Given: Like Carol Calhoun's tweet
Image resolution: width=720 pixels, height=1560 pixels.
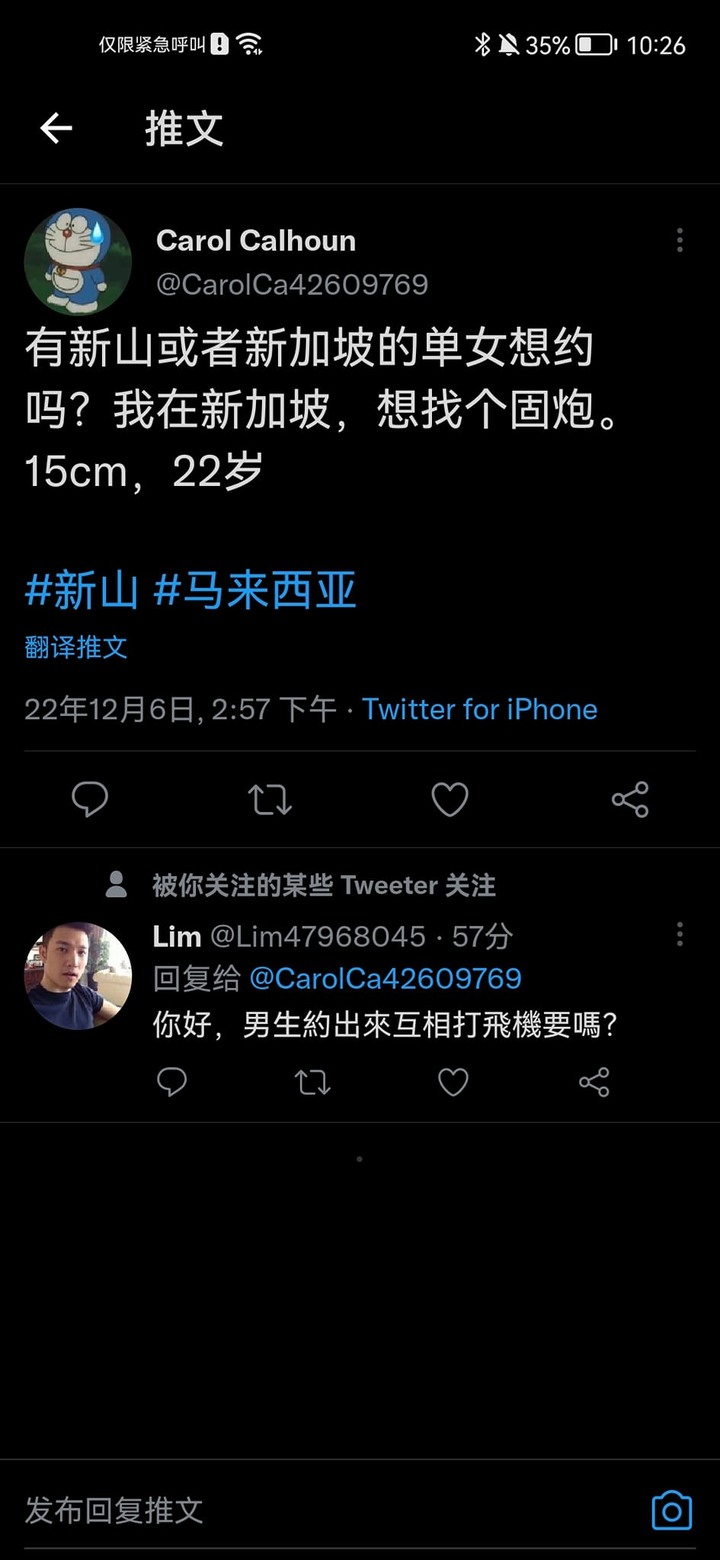Looking at the screenshot, I should tap(450, 799).
